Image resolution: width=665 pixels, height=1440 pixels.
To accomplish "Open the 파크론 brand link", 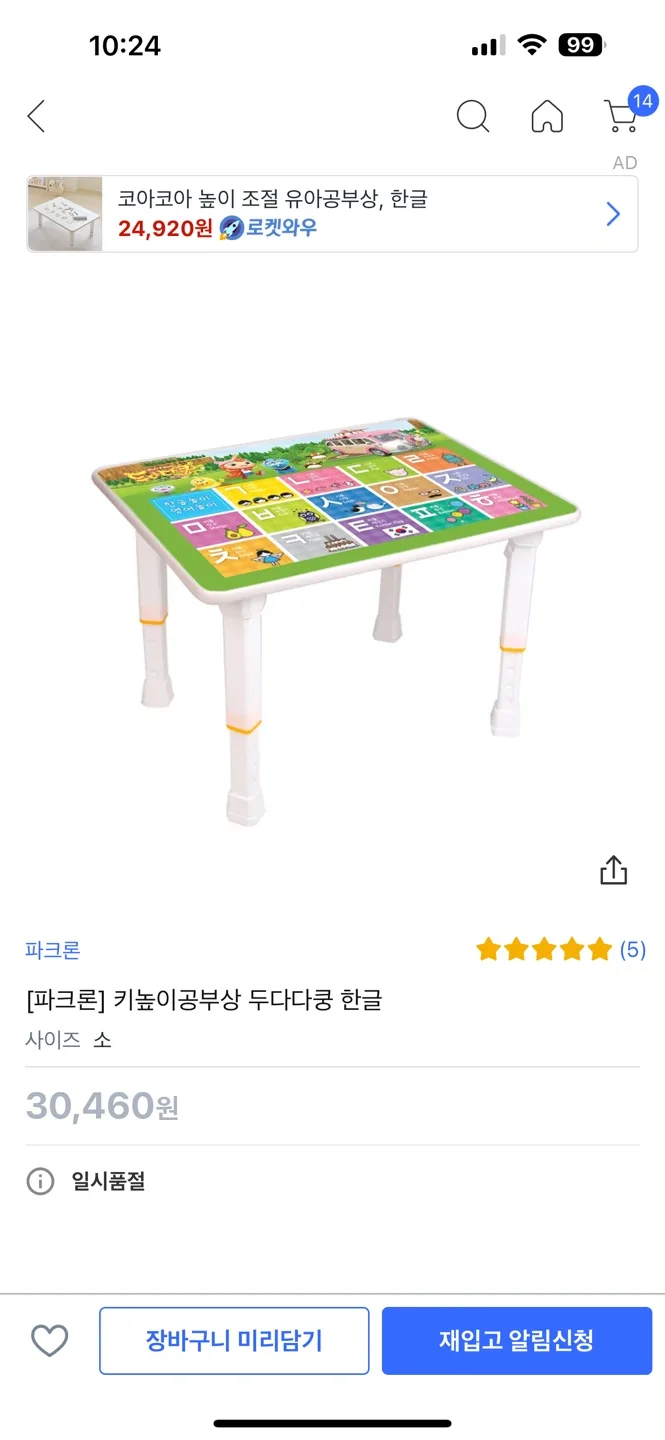I will point(53,950).
